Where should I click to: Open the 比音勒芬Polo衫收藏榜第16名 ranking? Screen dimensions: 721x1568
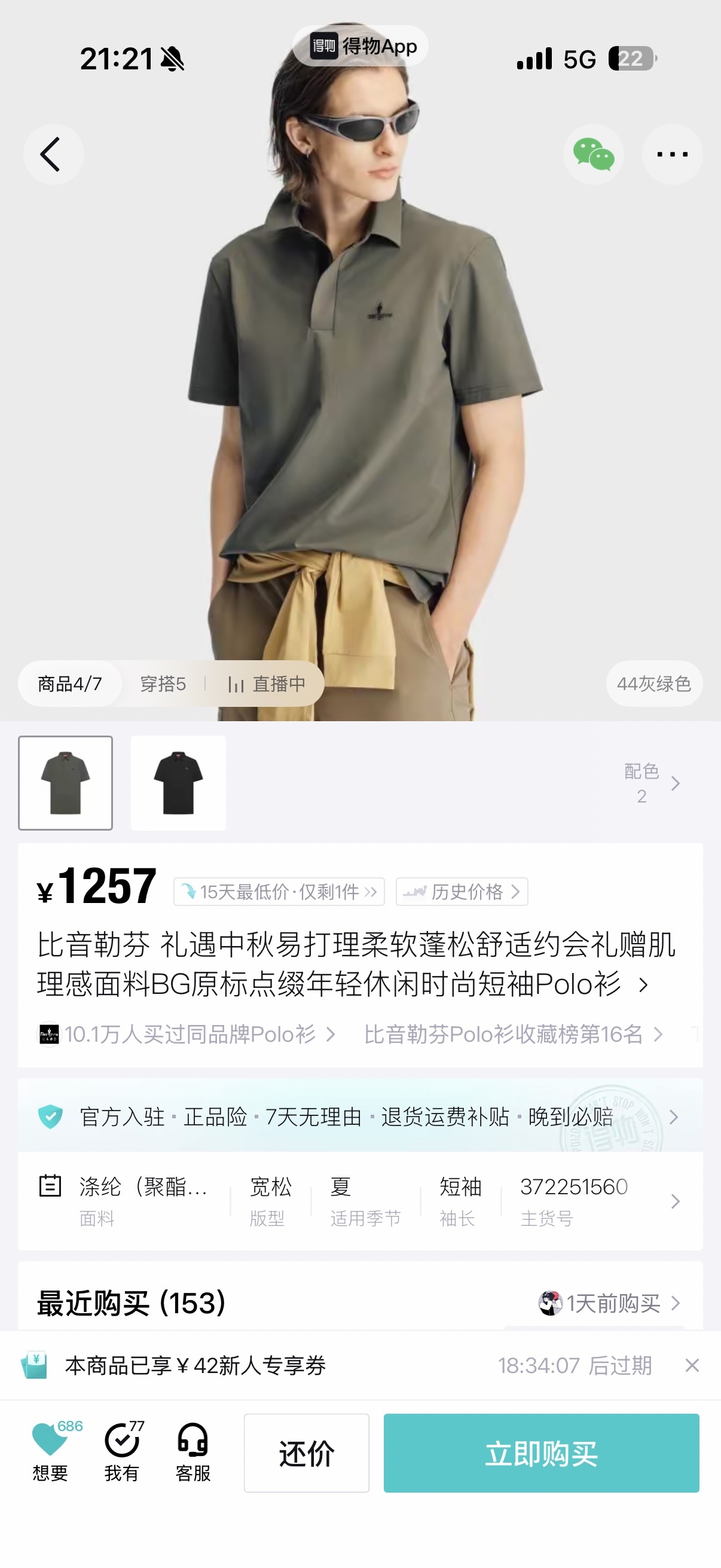(x=512, y=1034)
